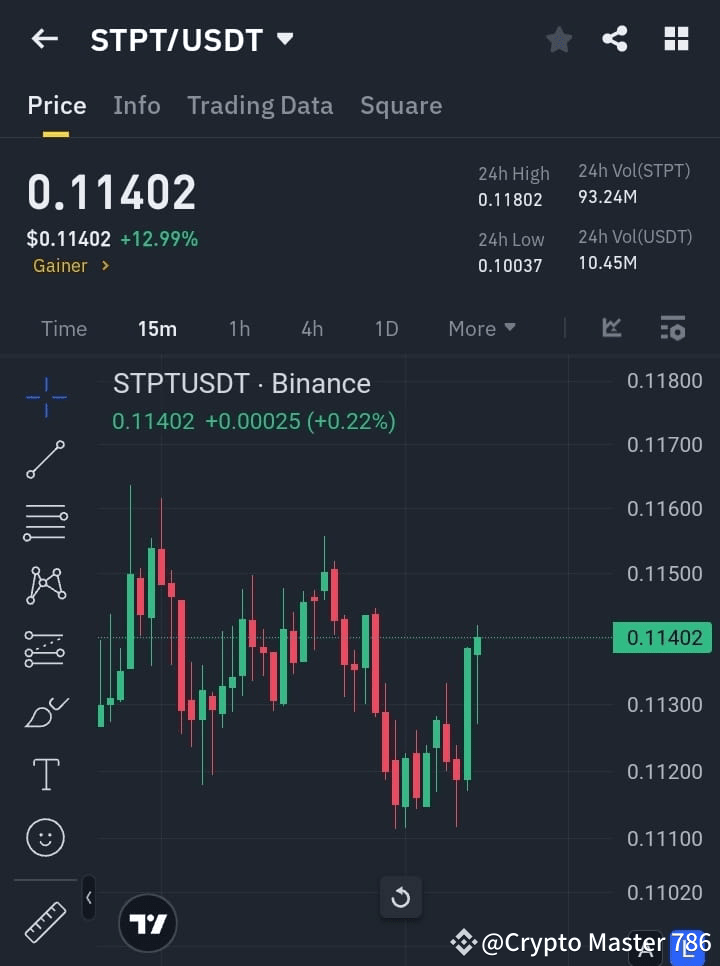Image resolution: width=720 pixels, height=966 pixels.
Task: Select the forecast projection tool
Action: coord(45,648)
